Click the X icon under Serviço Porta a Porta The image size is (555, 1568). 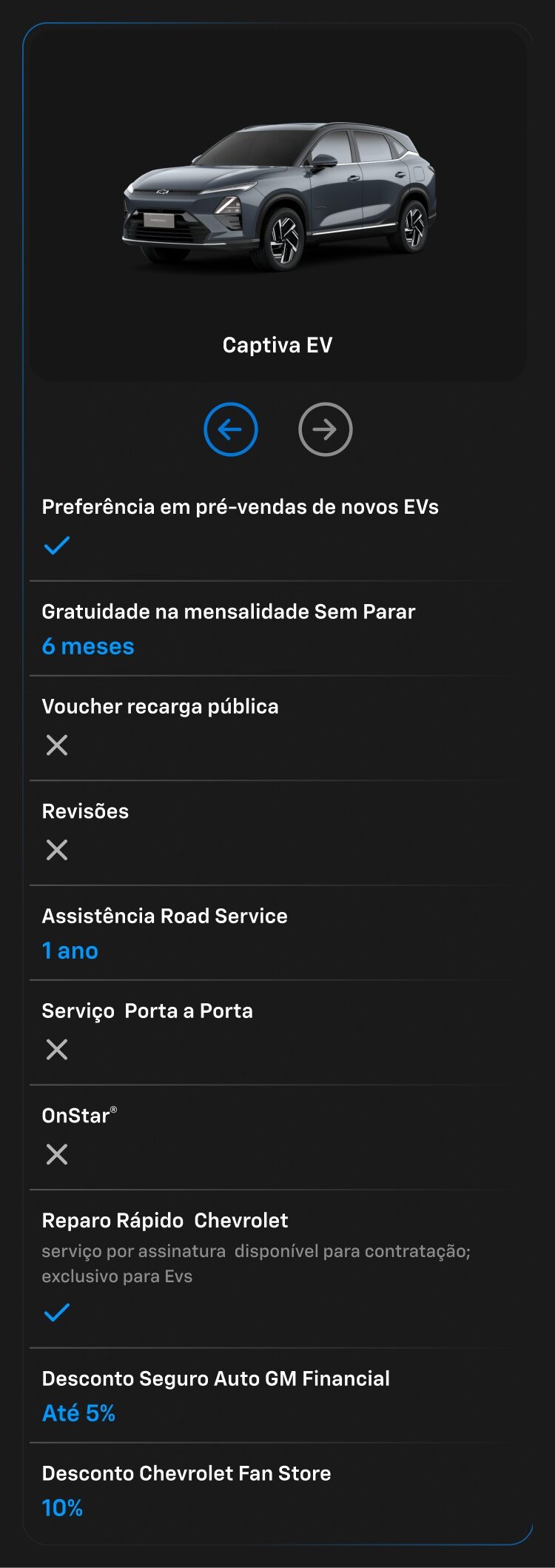coord(55,1049)
